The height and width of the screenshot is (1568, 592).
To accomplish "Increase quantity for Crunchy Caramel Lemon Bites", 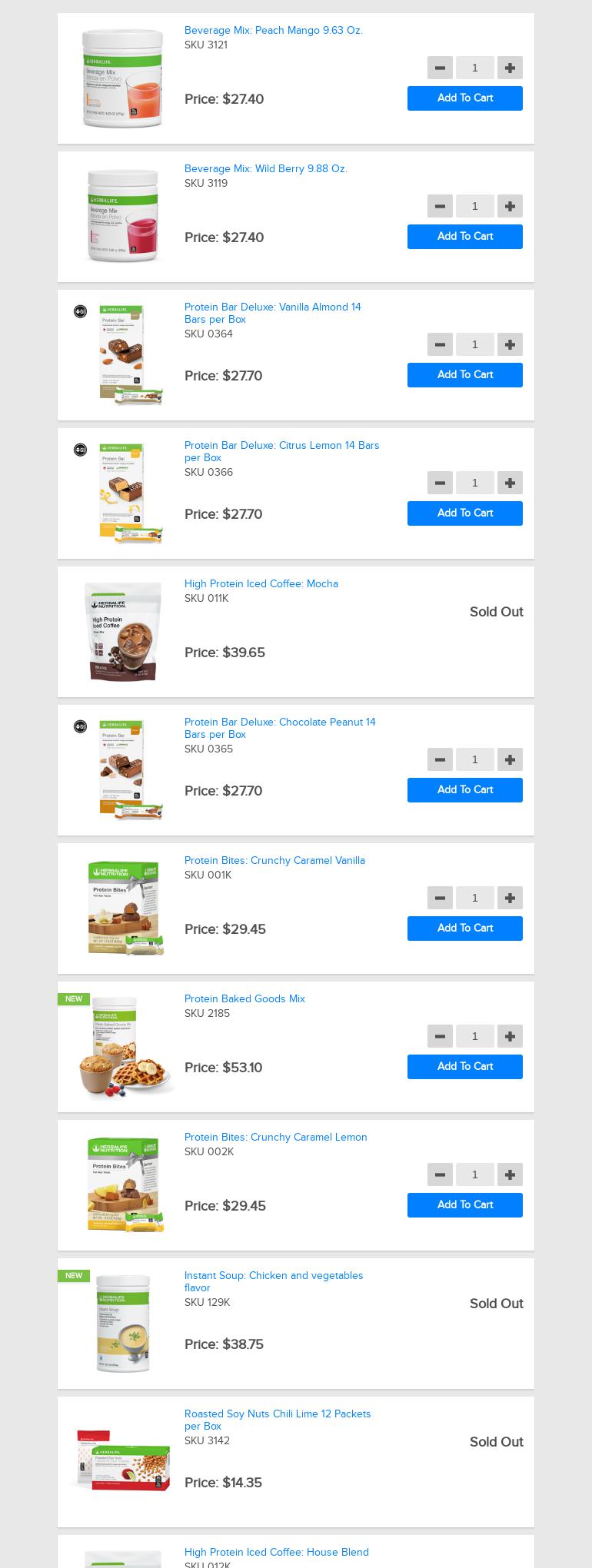I will 510,1174.
